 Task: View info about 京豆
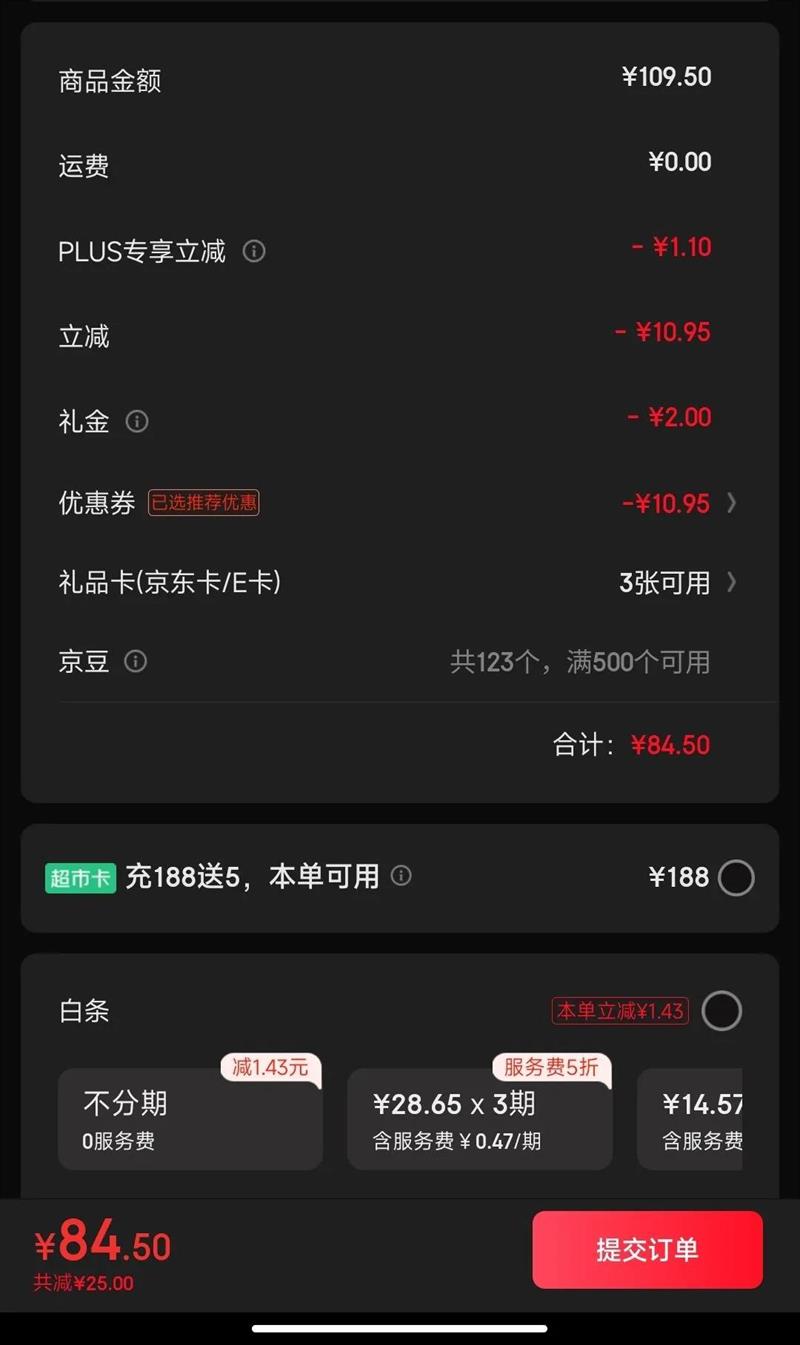[x=135, y=661]
